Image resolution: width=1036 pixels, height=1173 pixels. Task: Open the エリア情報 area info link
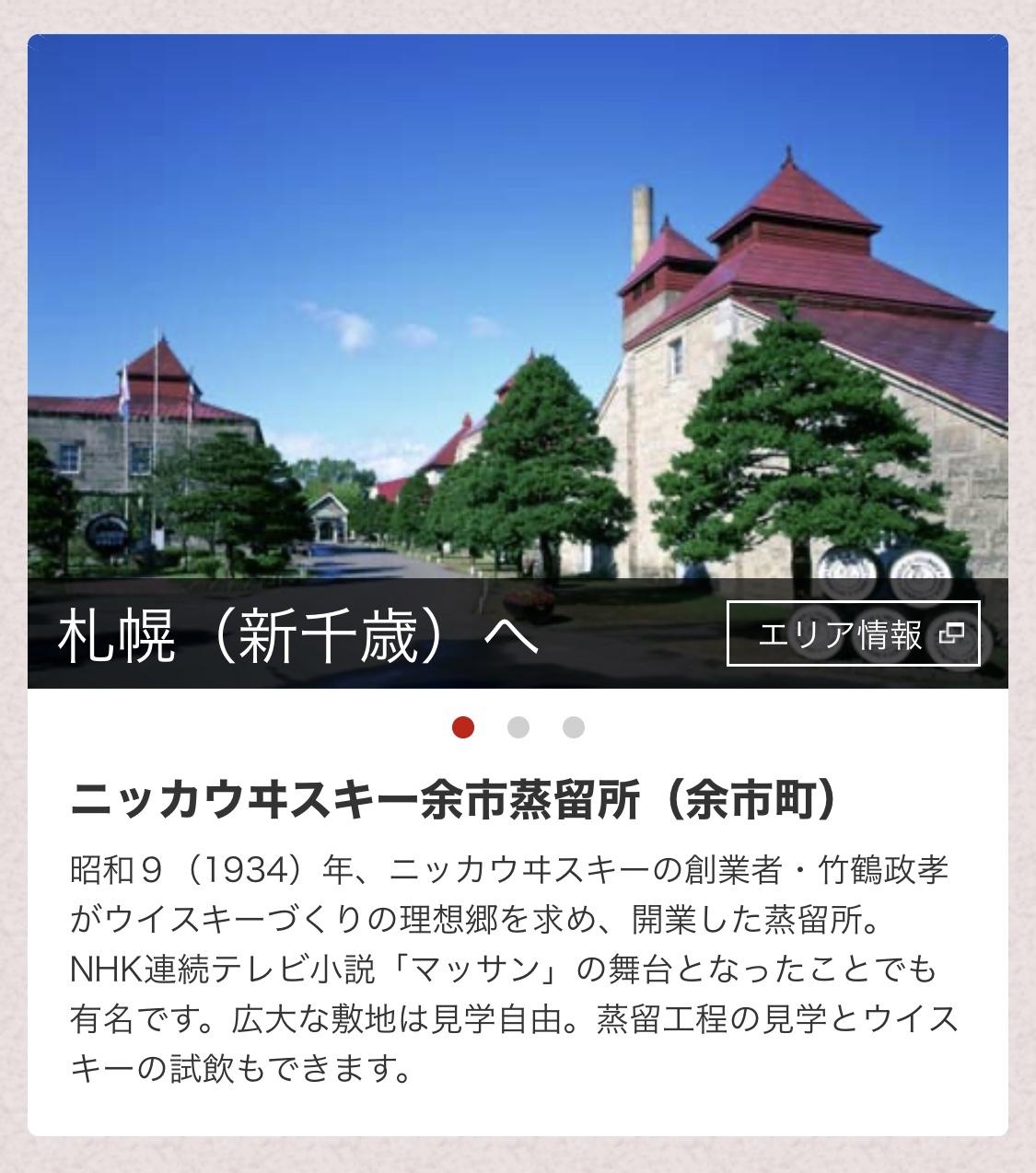(x=854, y=633)
